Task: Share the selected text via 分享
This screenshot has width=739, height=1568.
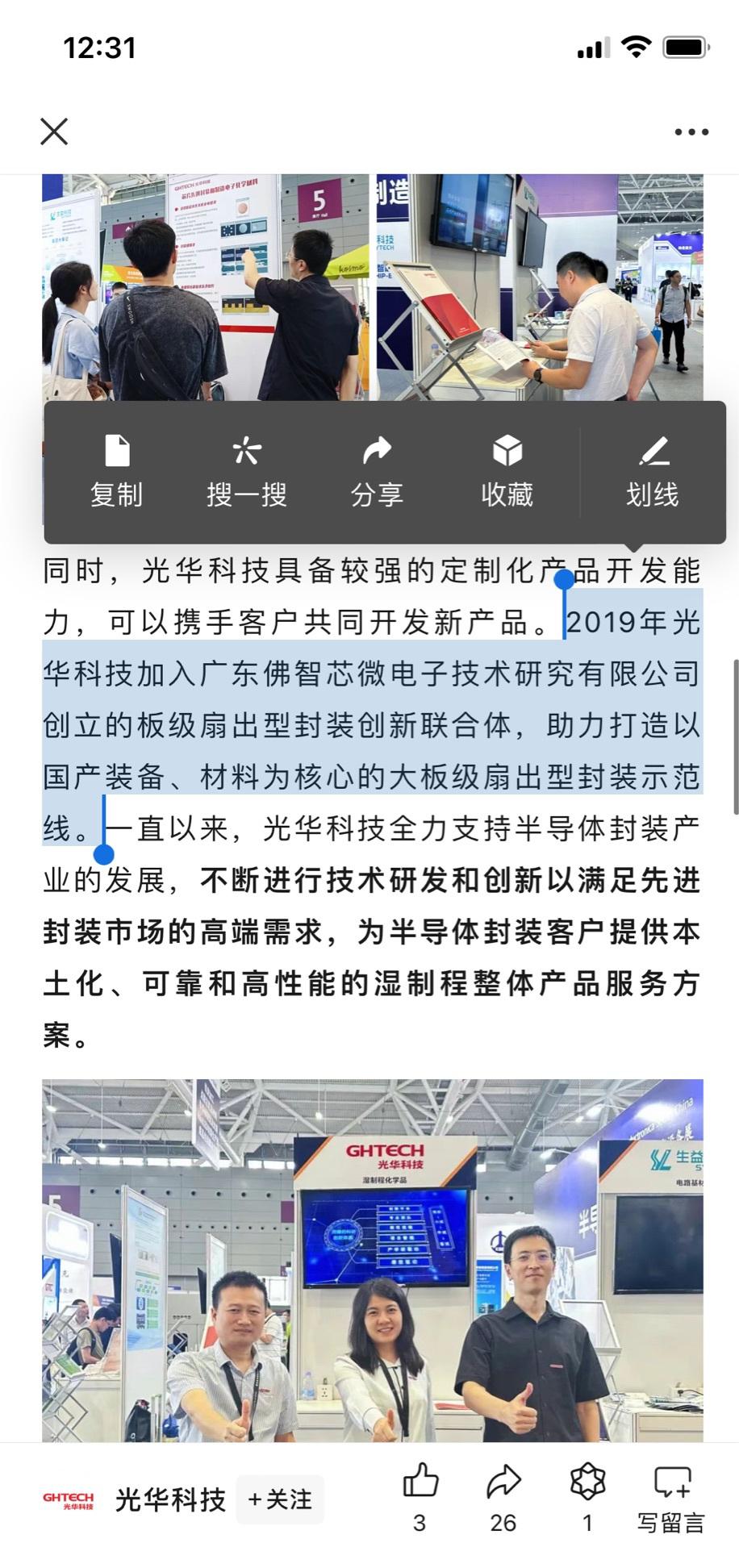Action: (x=377, y=472)
